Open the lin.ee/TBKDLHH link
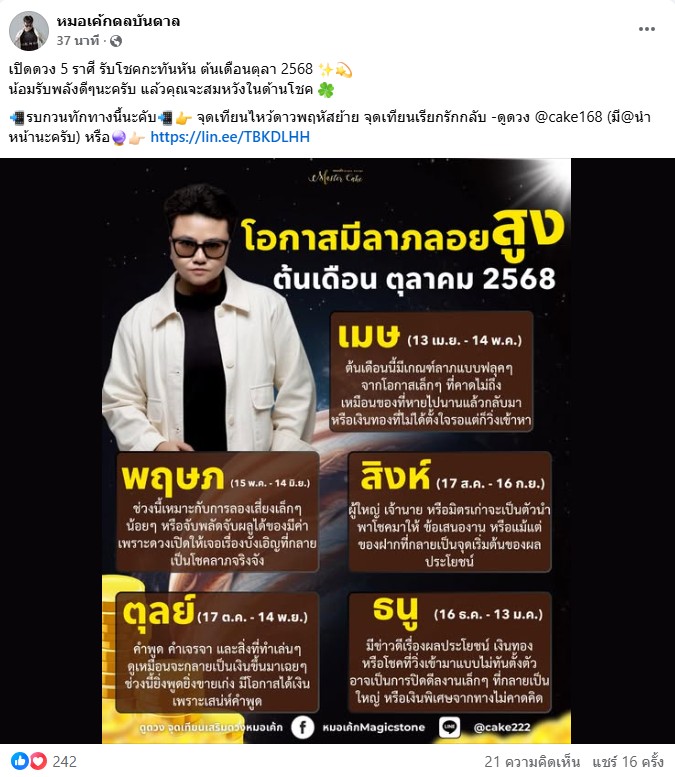675x777 pixels. 230,135
